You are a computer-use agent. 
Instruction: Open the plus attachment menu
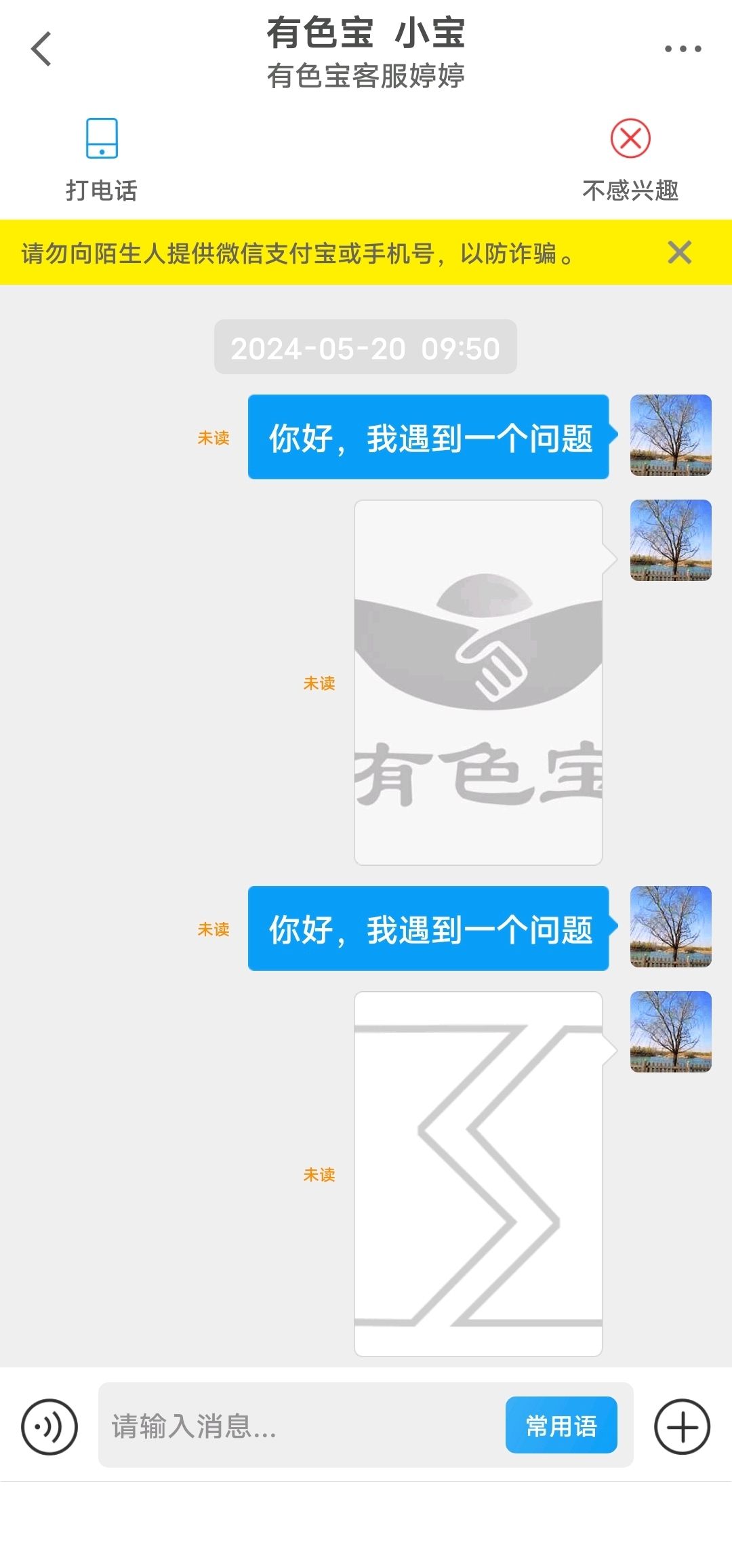[682, 1426]
